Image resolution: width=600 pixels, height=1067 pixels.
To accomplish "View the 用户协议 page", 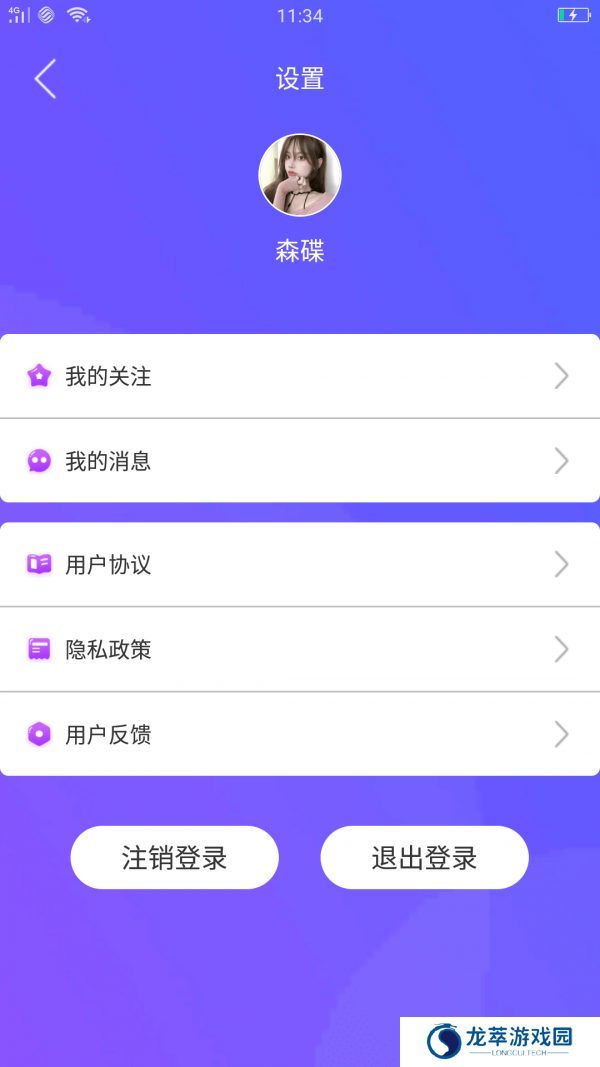I will point(300,564).
